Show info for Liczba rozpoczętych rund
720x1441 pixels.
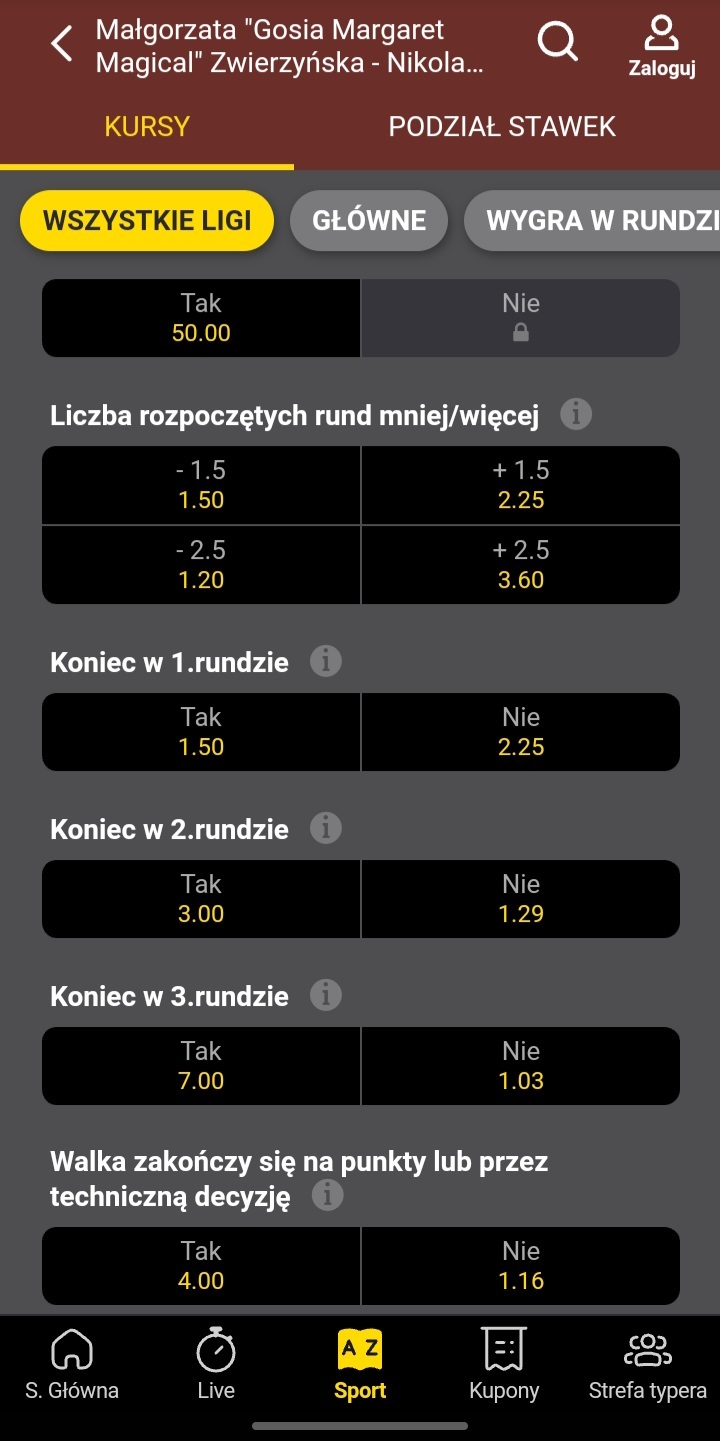(575, 413)
